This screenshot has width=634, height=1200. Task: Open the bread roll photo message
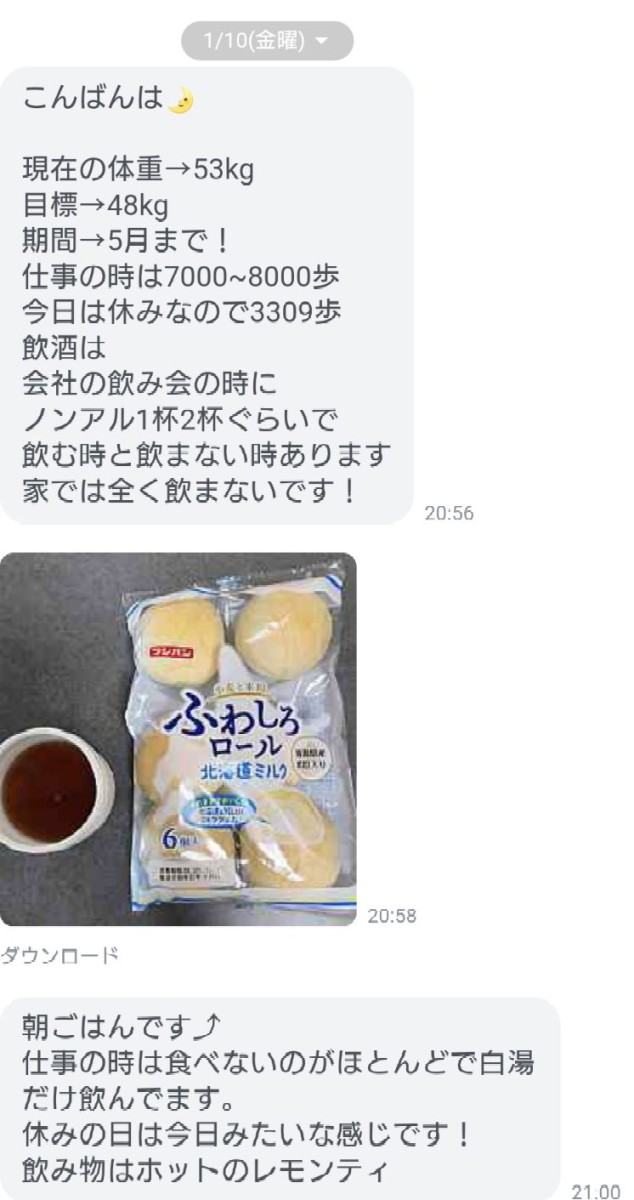(178, 739)
